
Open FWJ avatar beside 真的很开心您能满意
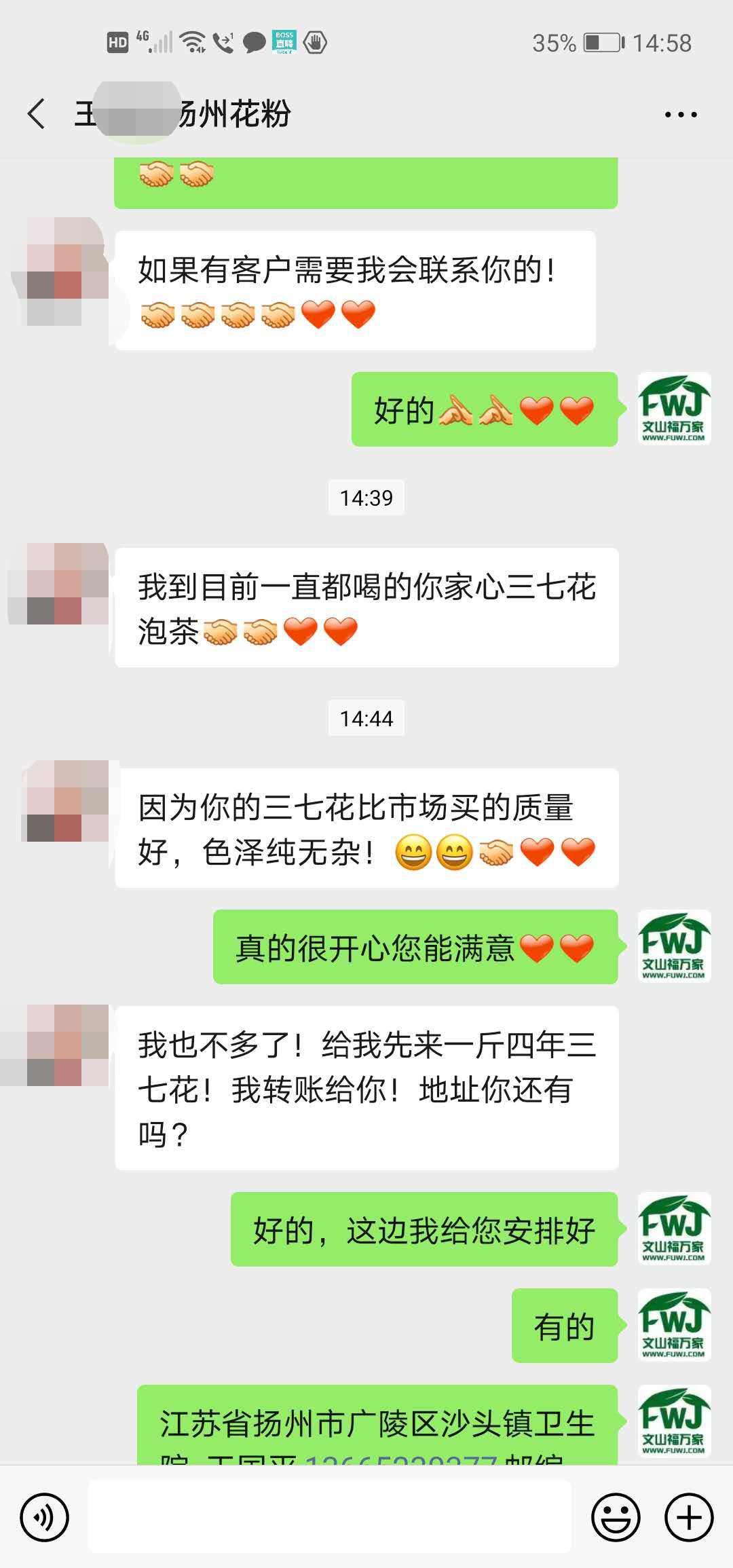pyautogui.click(x=674, y=946)
